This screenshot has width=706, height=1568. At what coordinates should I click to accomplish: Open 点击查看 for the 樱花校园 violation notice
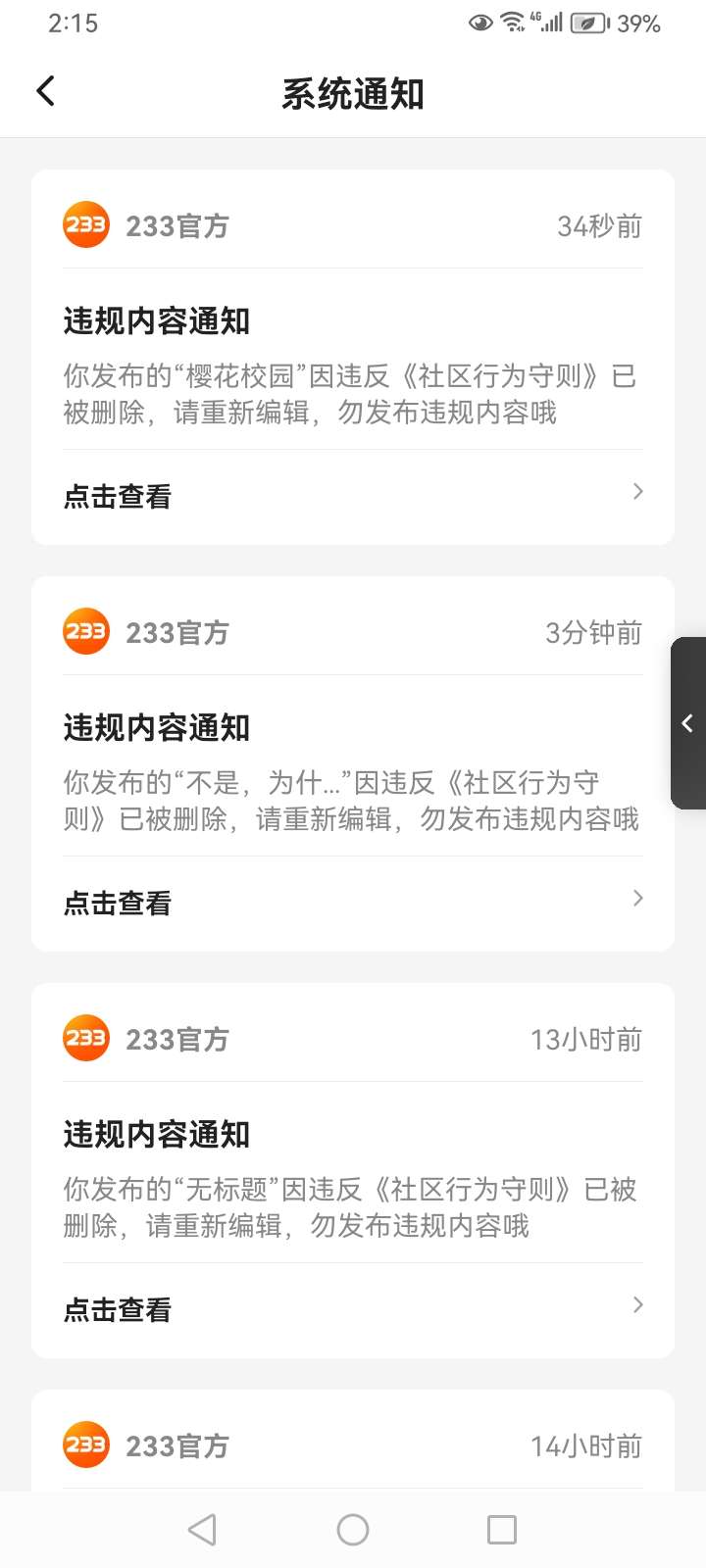point(352,496)
